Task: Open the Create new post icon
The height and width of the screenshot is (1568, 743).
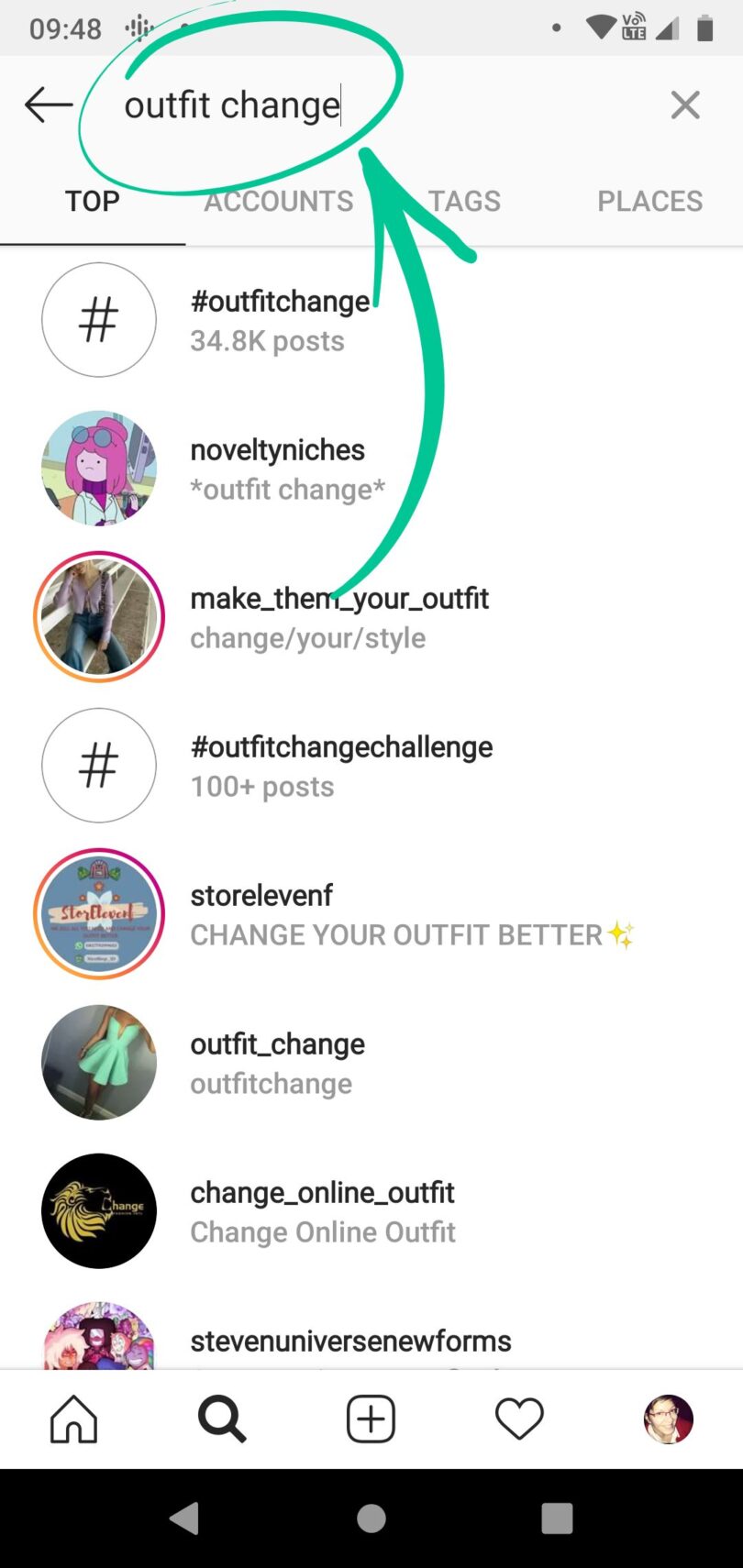Action: pos(371,1419)
